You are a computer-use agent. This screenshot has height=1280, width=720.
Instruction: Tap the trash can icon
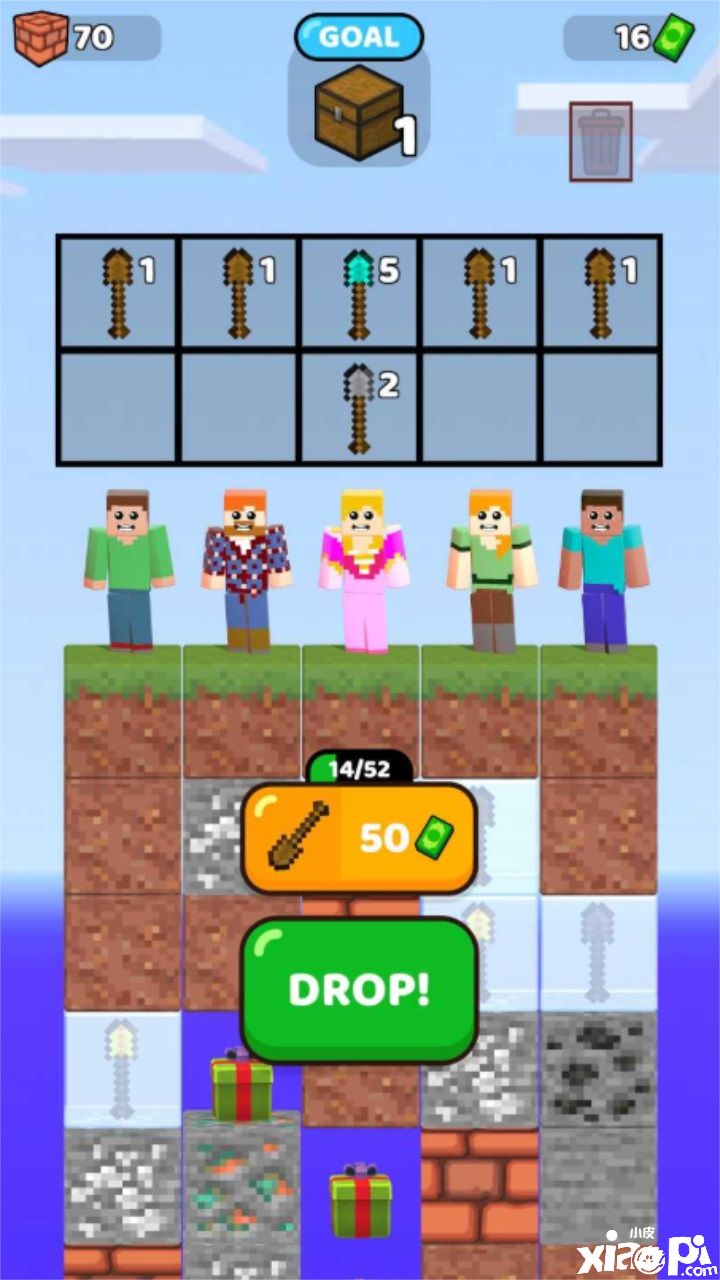coord(600,142)
